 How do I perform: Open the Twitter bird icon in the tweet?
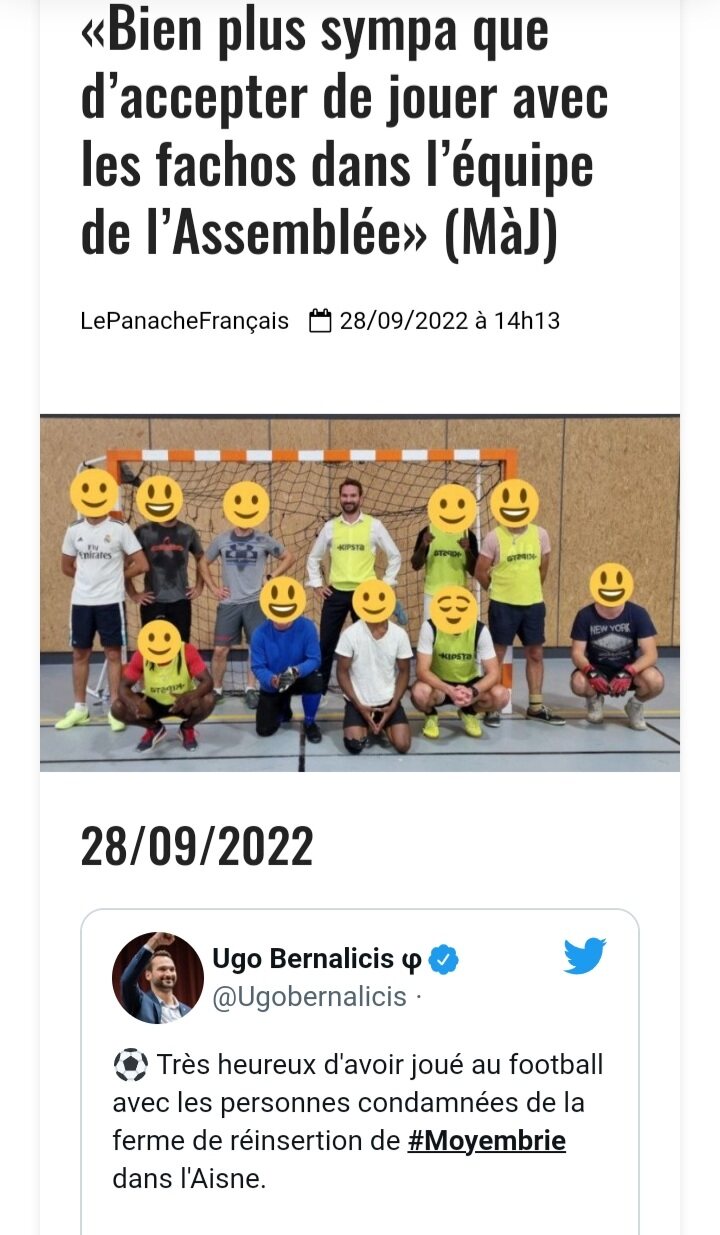point(585,956)
